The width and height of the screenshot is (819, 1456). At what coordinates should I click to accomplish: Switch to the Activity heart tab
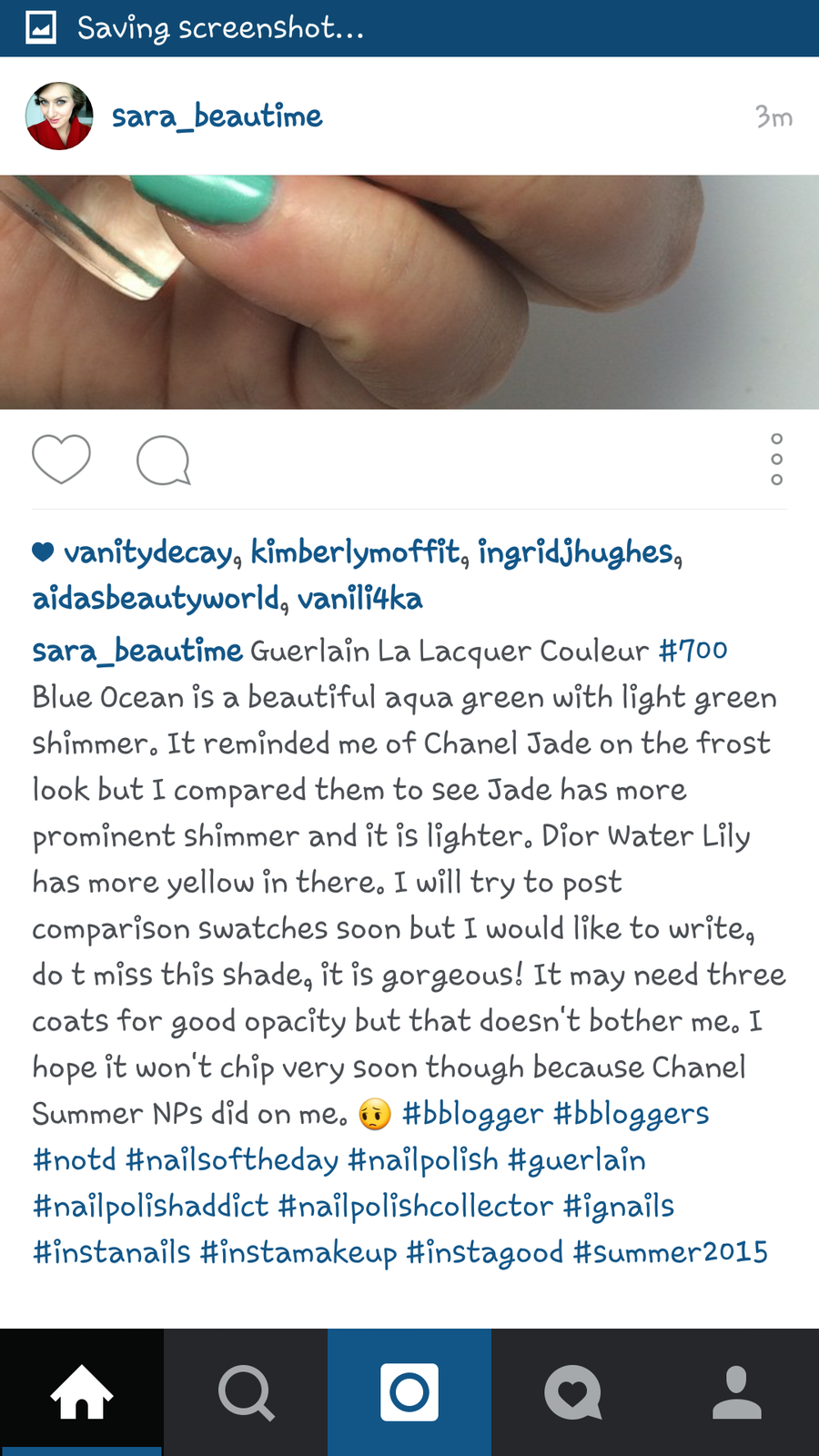click(x=573, y=1392)
